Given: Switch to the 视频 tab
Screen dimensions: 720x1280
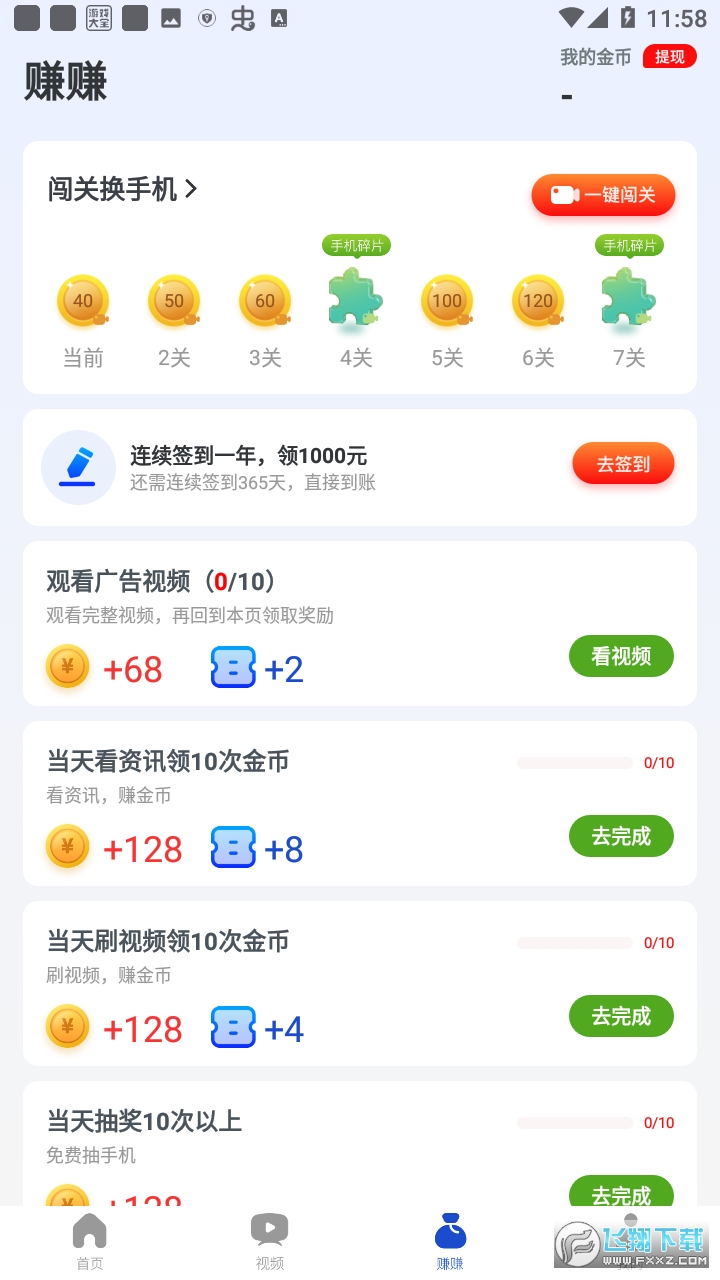Looking at the screenshot, I should (x=270, y=1242).
